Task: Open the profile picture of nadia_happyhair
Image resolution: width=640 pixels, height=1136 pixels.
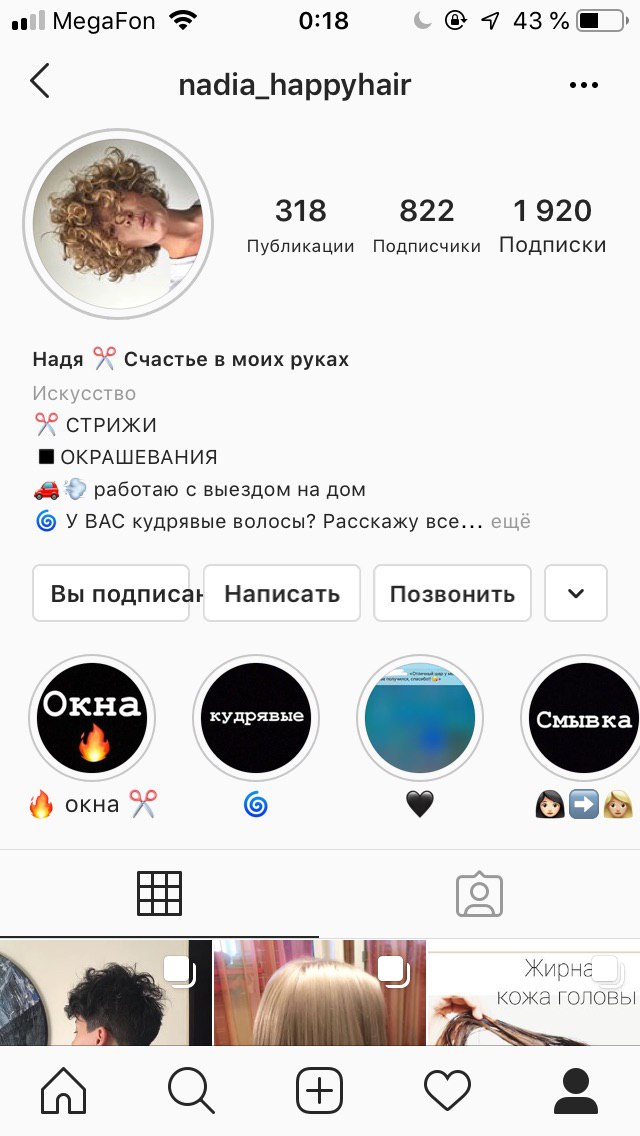Action: 118,224
